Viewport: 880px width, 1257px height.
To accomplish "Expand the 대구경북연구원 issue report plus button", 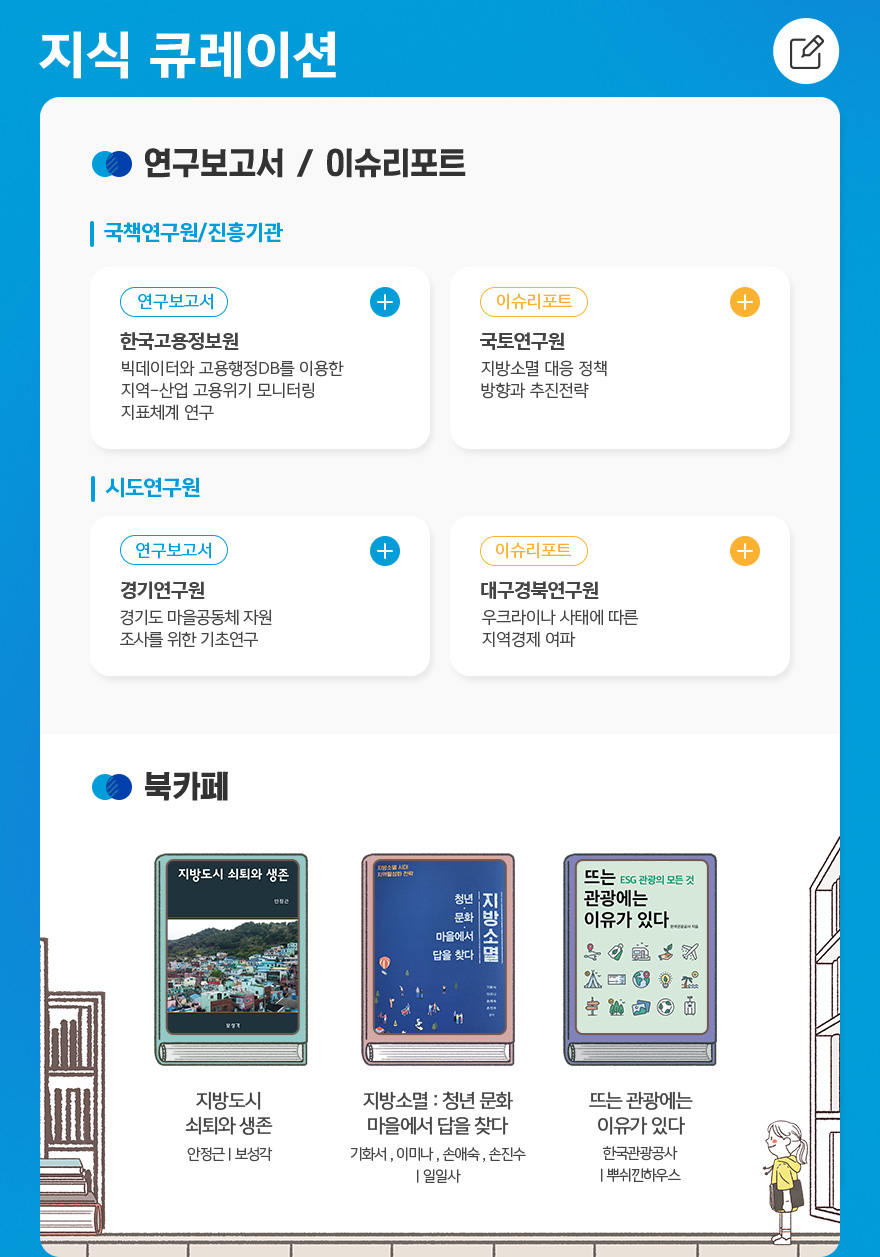I will pos(745,551).
